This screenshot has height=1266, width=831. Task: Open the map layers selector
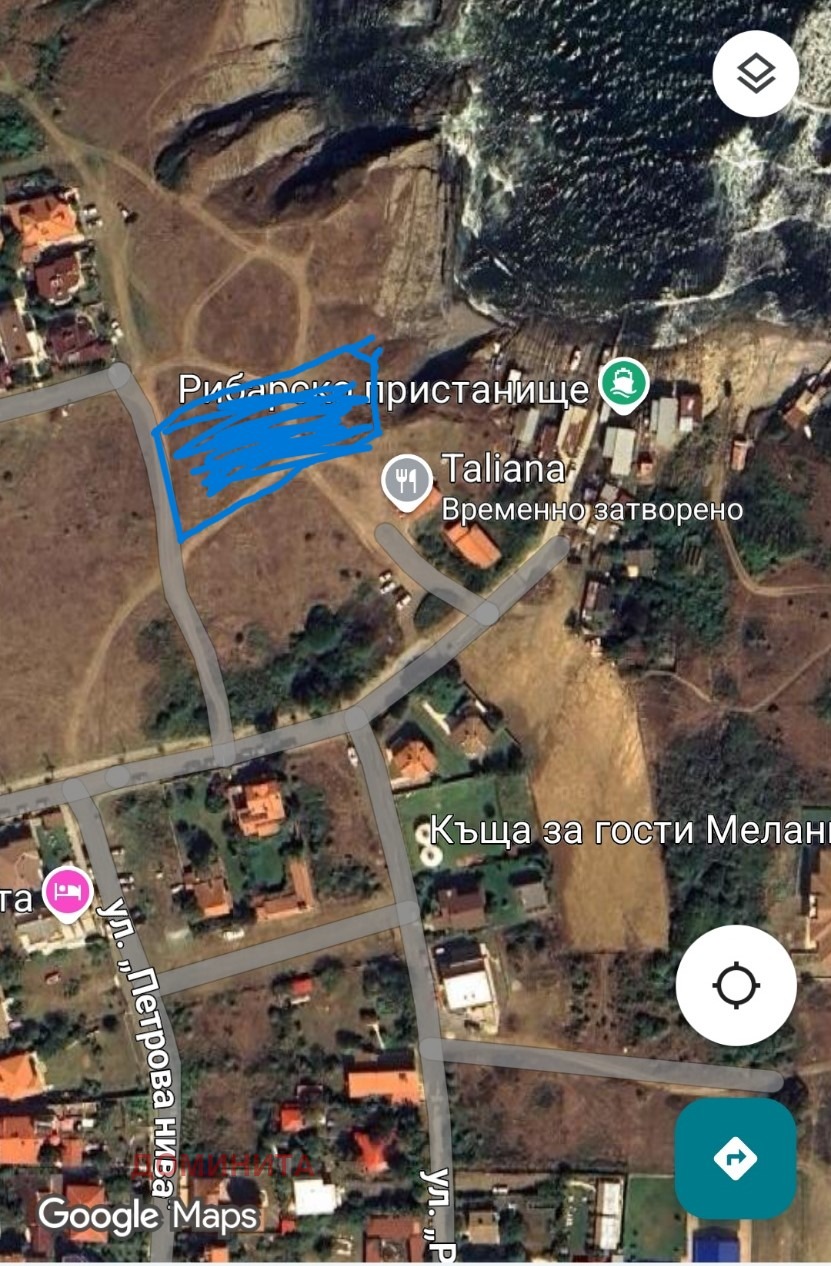pyautogui.click(x=755, y=73)
